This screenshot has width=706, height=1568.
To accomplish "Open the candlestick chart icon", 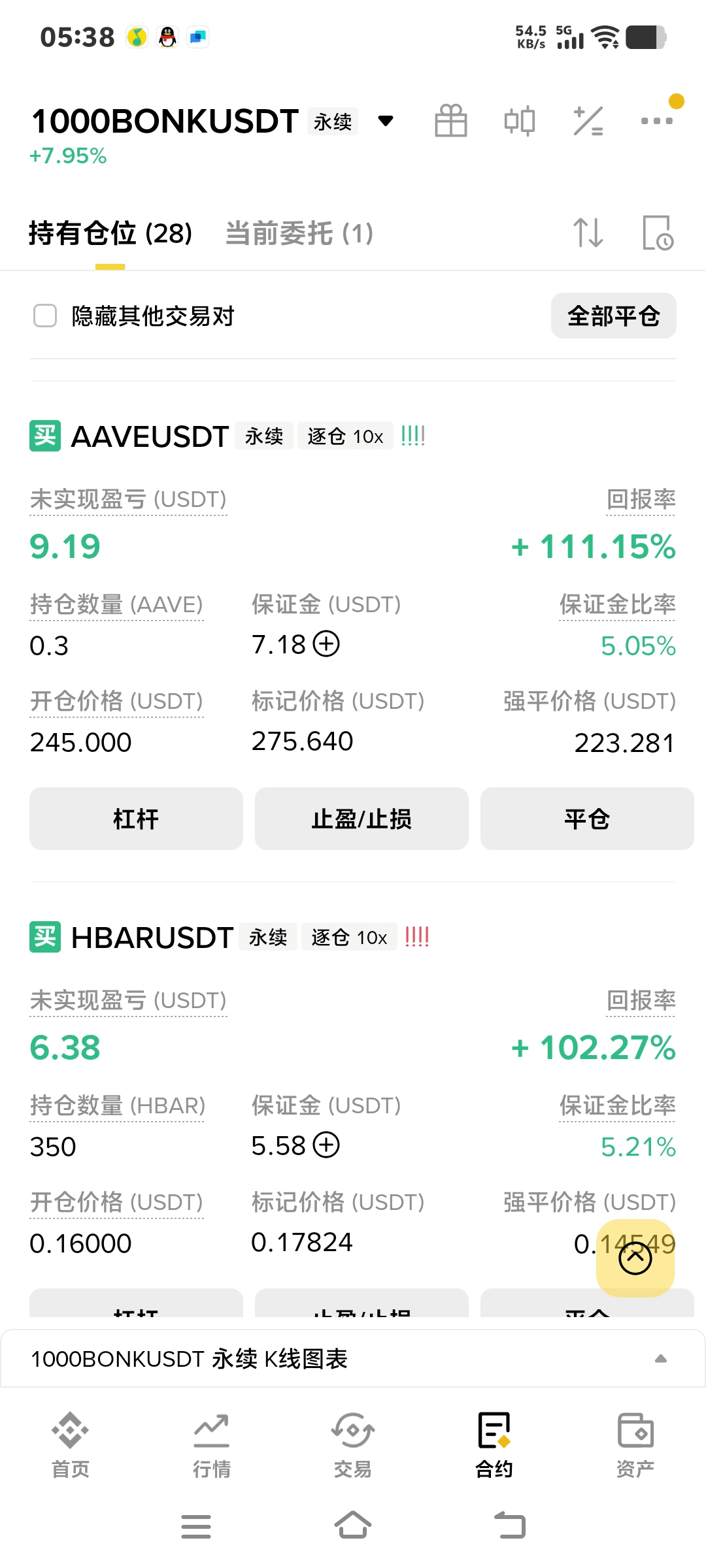I will point(520,121).
